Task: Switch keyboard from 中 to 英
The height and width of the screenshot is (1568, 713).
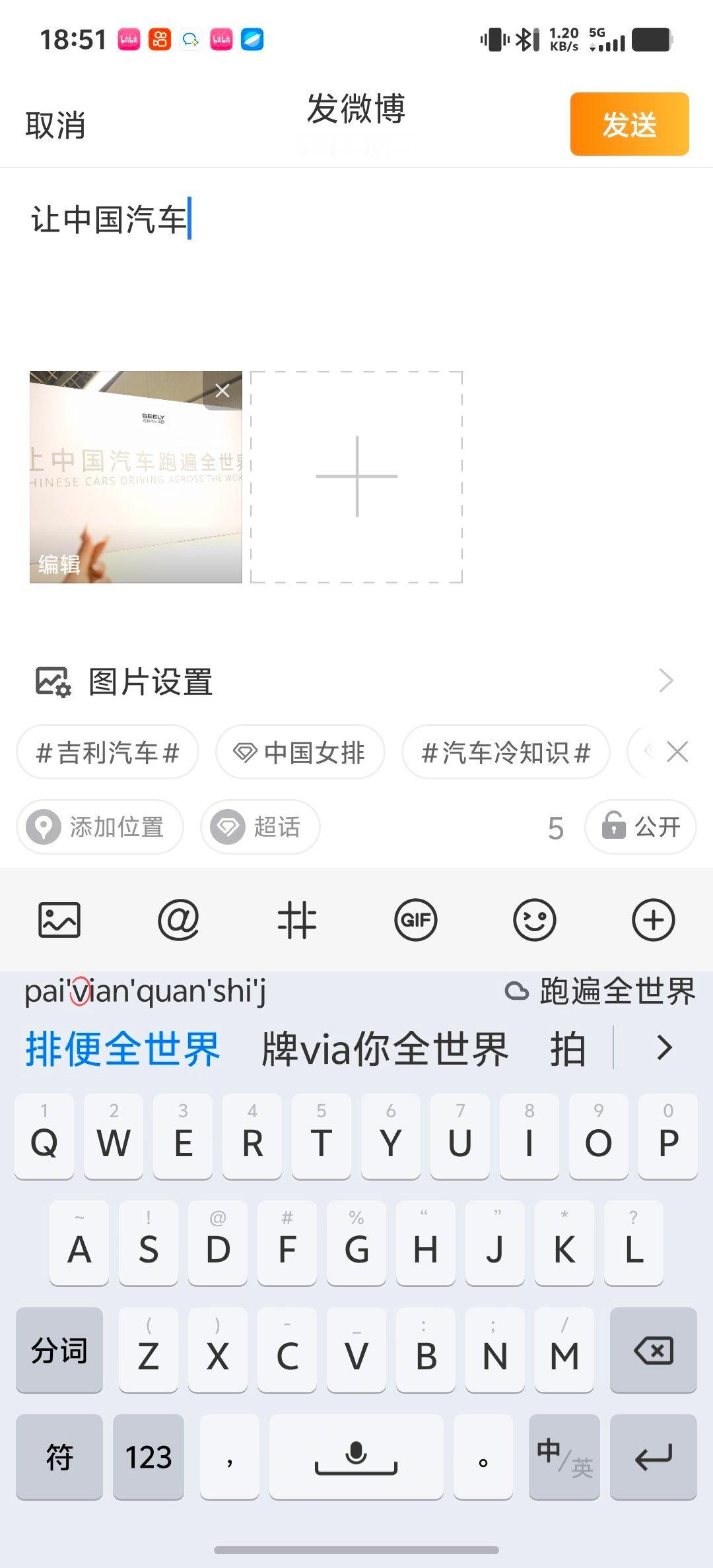Action: coord(564,1456)
